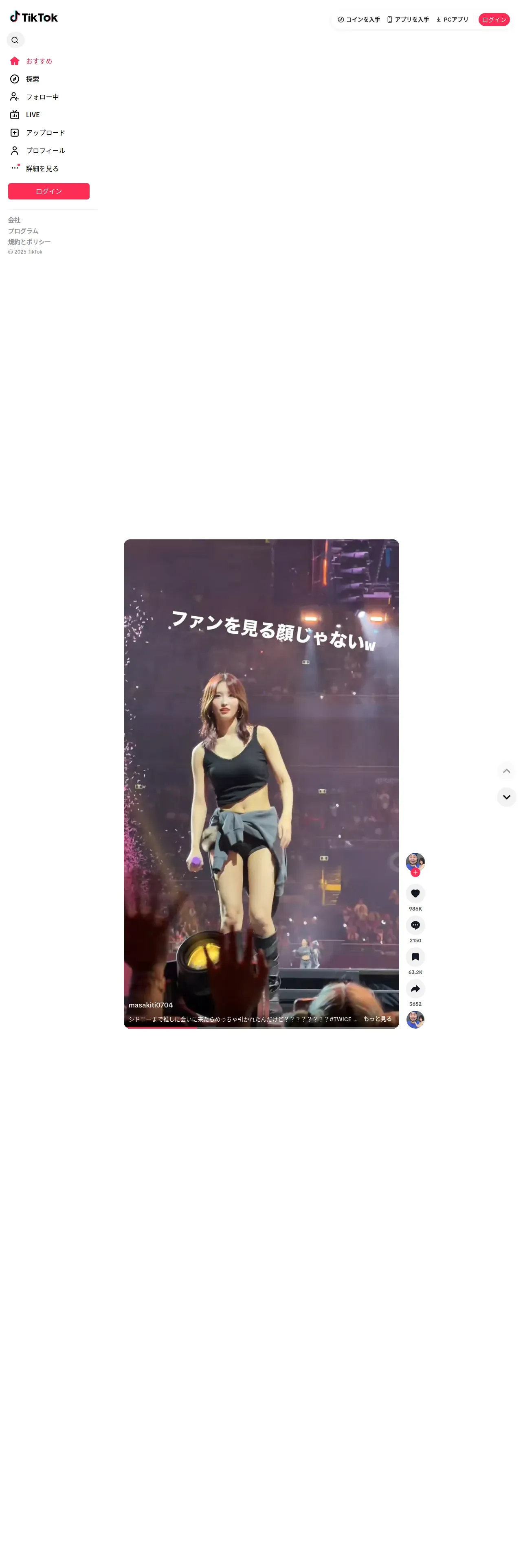523x1568 pixels.
Task: Like the video with heart icon
Action: coord(415,893)
